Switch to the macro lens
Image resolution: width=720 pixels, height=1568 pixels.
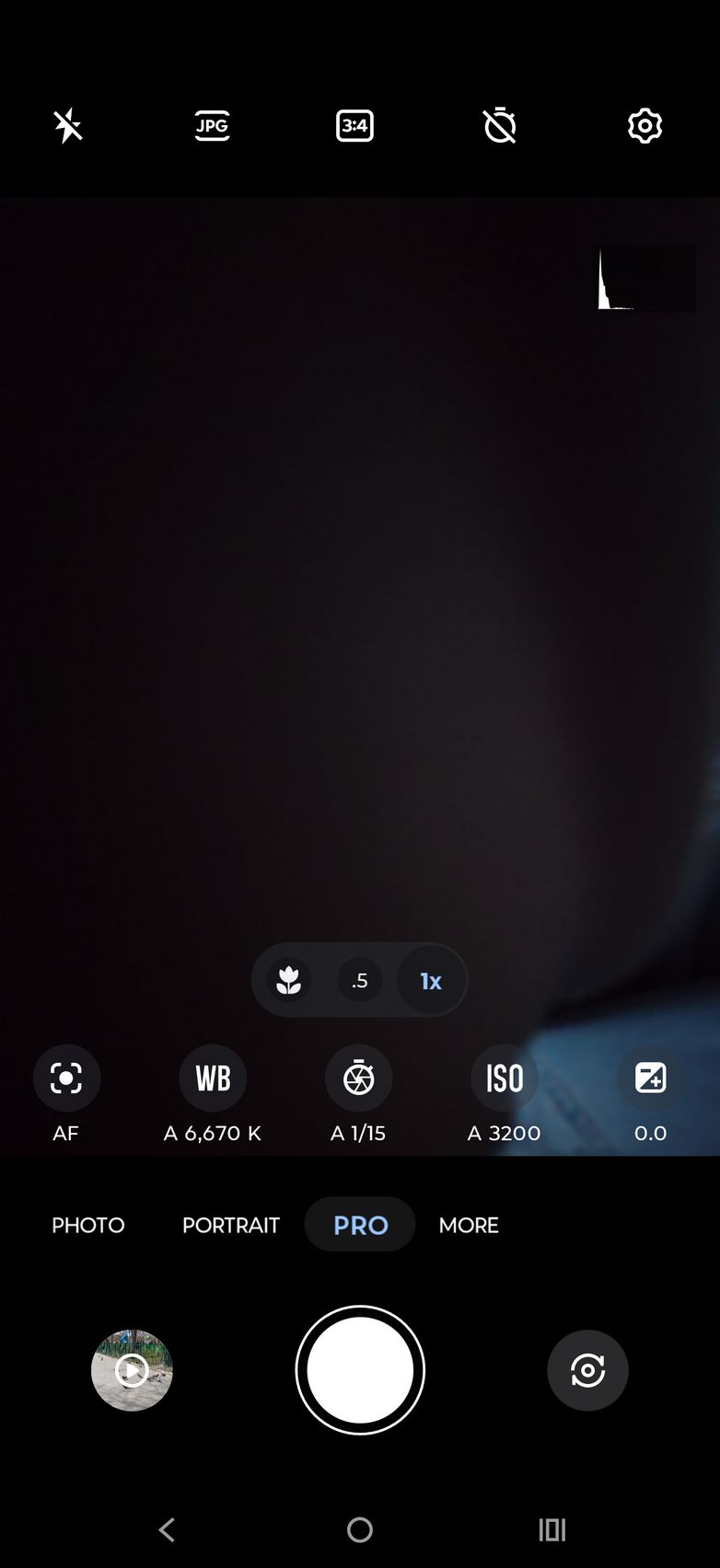coord(289,981)
